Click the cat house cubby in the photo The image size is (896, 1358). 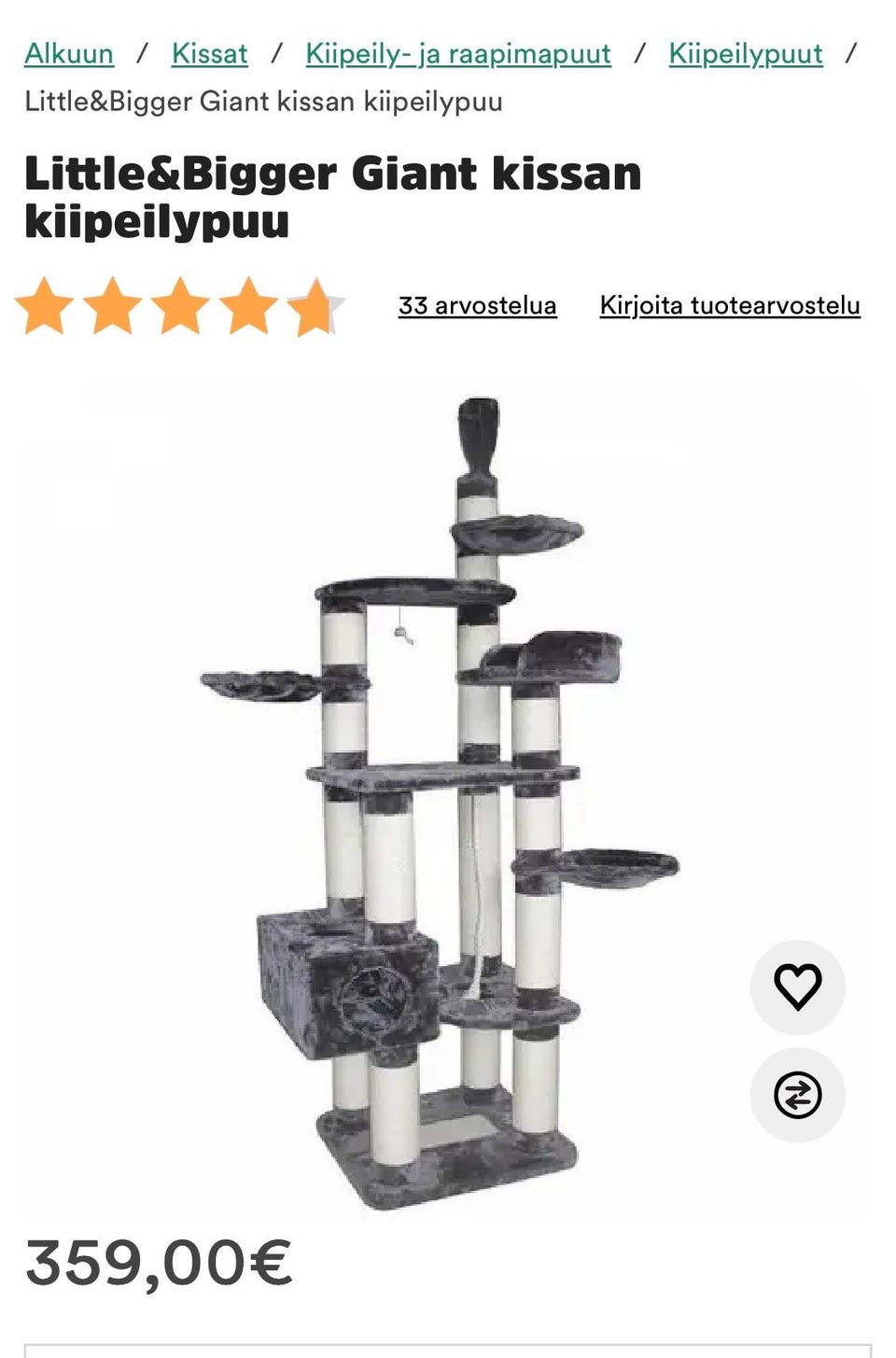click(x=345, y=985)
